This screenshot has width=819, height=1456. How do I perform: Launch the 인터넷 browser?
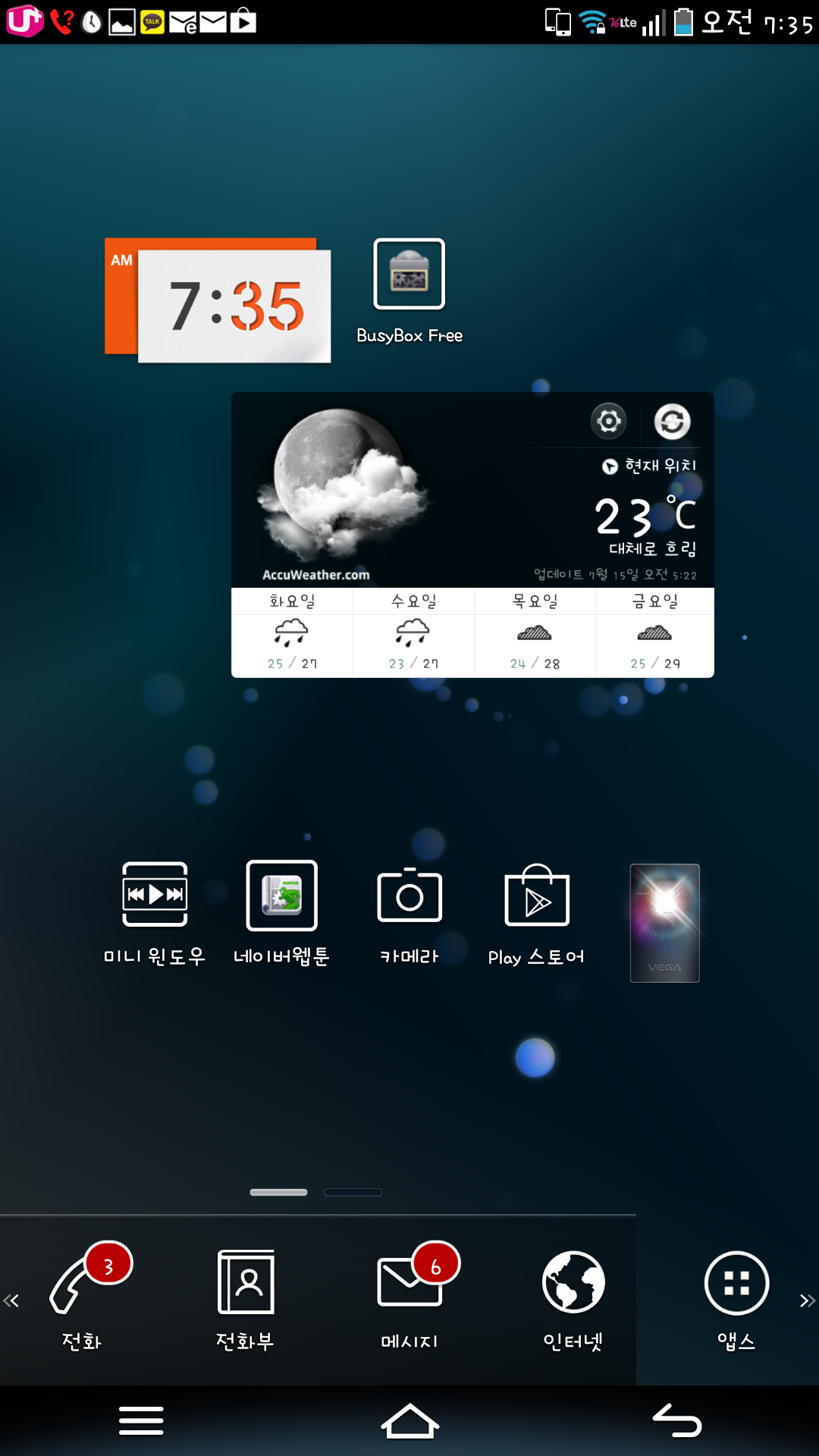click(573, 1283)
